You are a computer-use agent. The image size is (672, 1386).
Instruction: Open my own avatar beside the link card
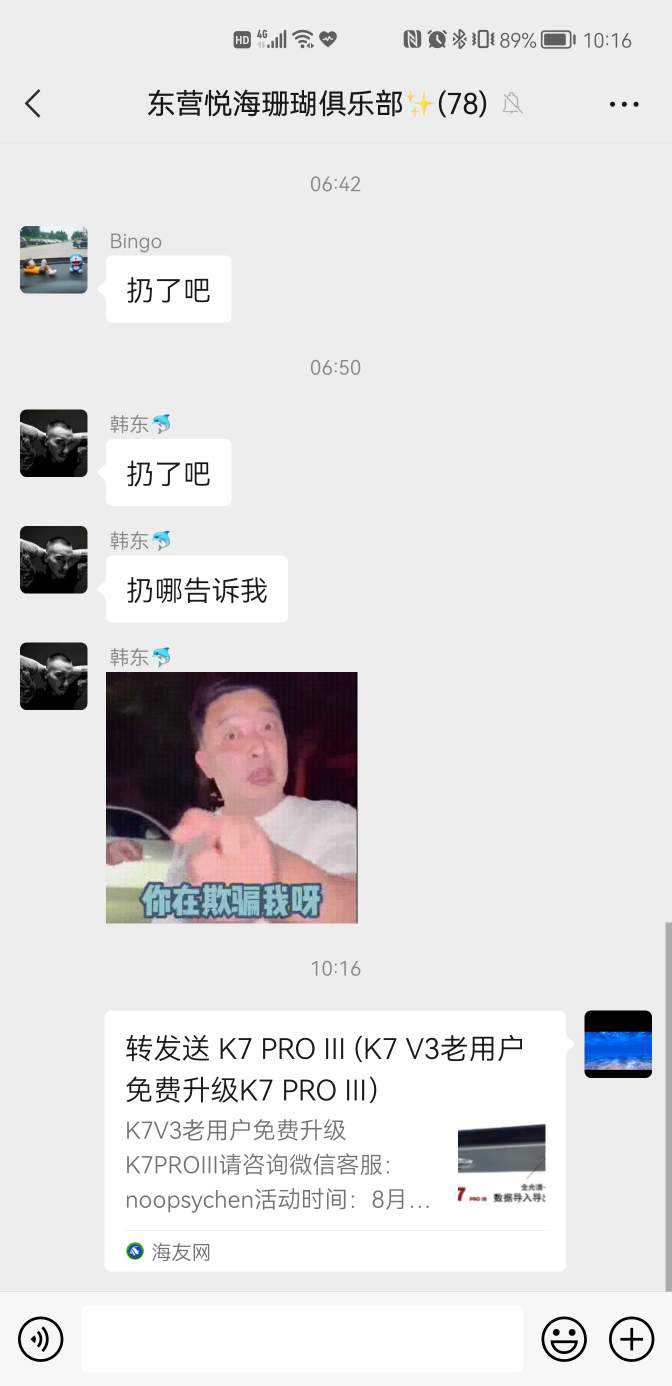[617, 1044]
